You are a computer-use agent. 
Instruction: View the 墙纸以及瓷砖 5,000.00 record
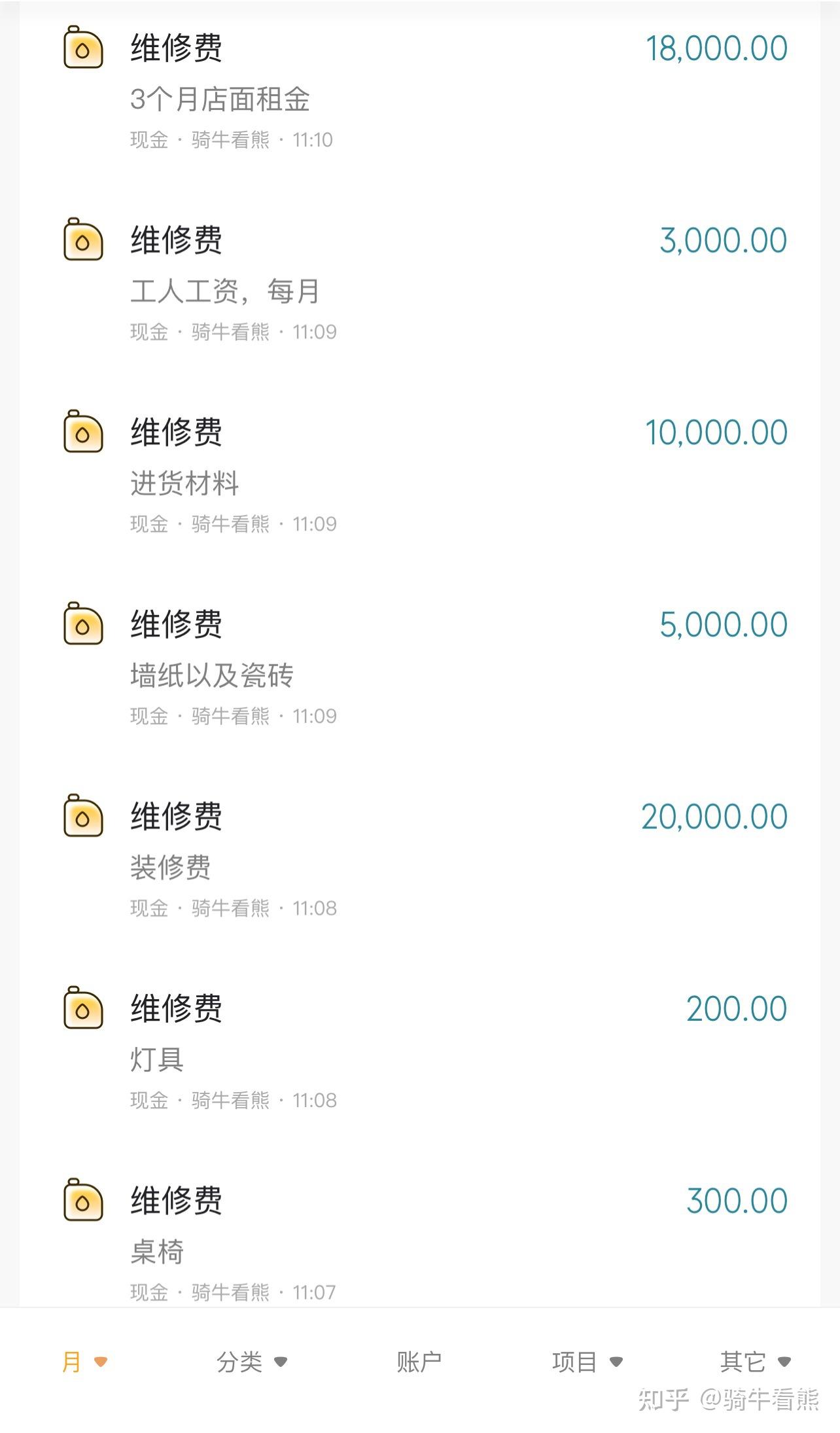point(420,665)
